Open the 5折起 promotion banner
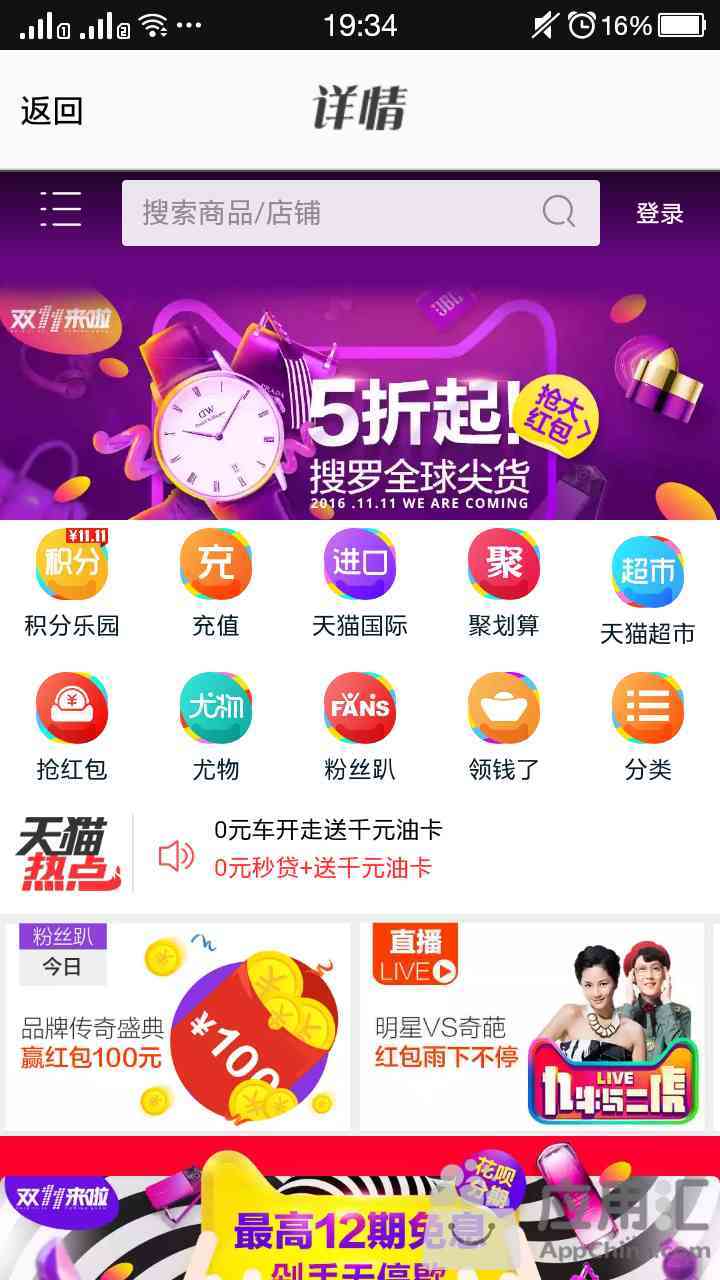Screen dimensions: 720x1280 point(360,400)
